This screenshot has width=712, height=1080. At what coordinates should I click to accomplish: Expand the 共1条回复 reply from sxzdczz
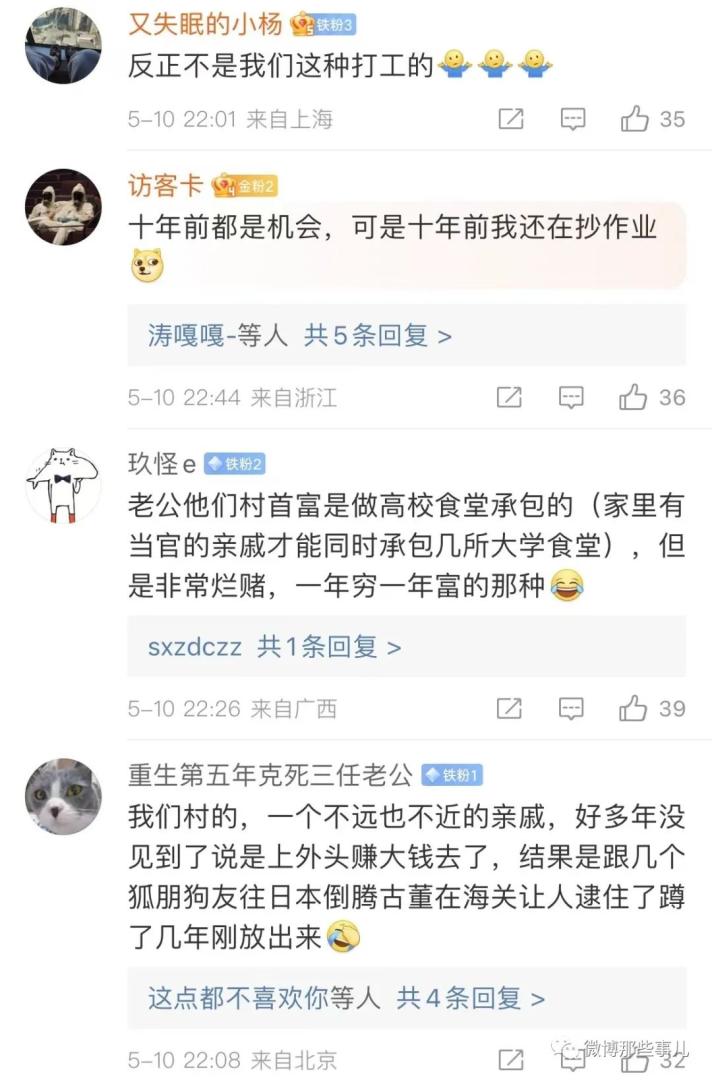[x=328, y=647]
